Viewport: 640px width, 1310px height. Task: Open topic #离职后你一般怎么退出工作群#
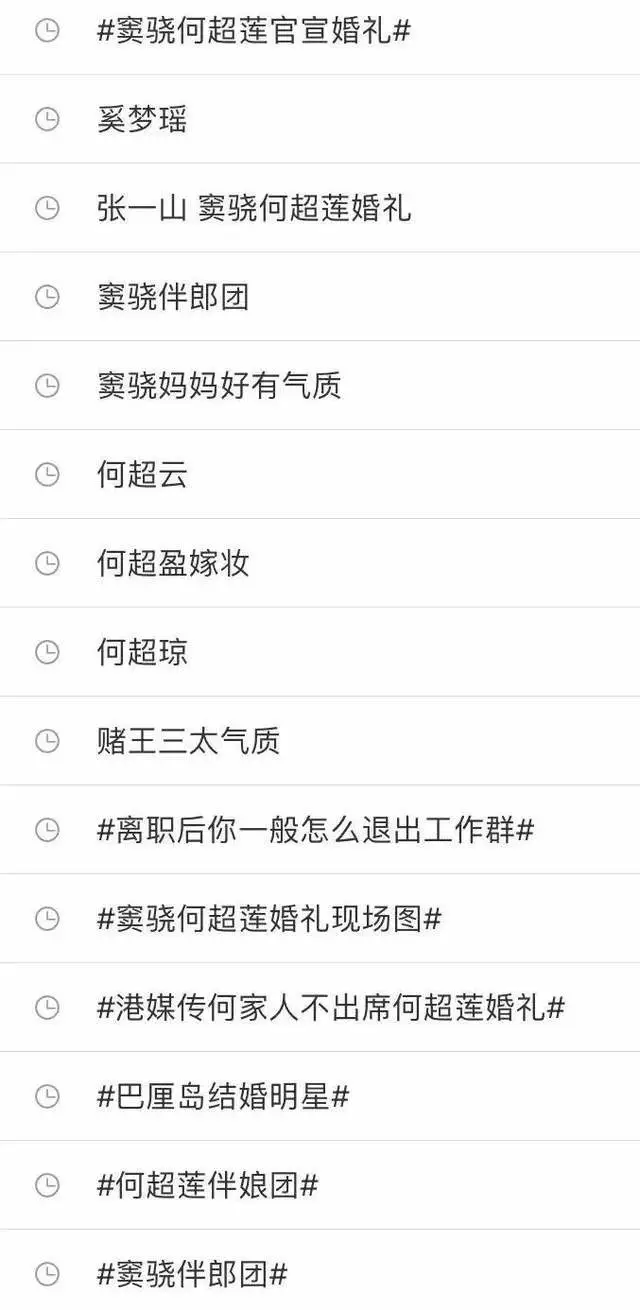pyautogui.click(x=315, y=830)
